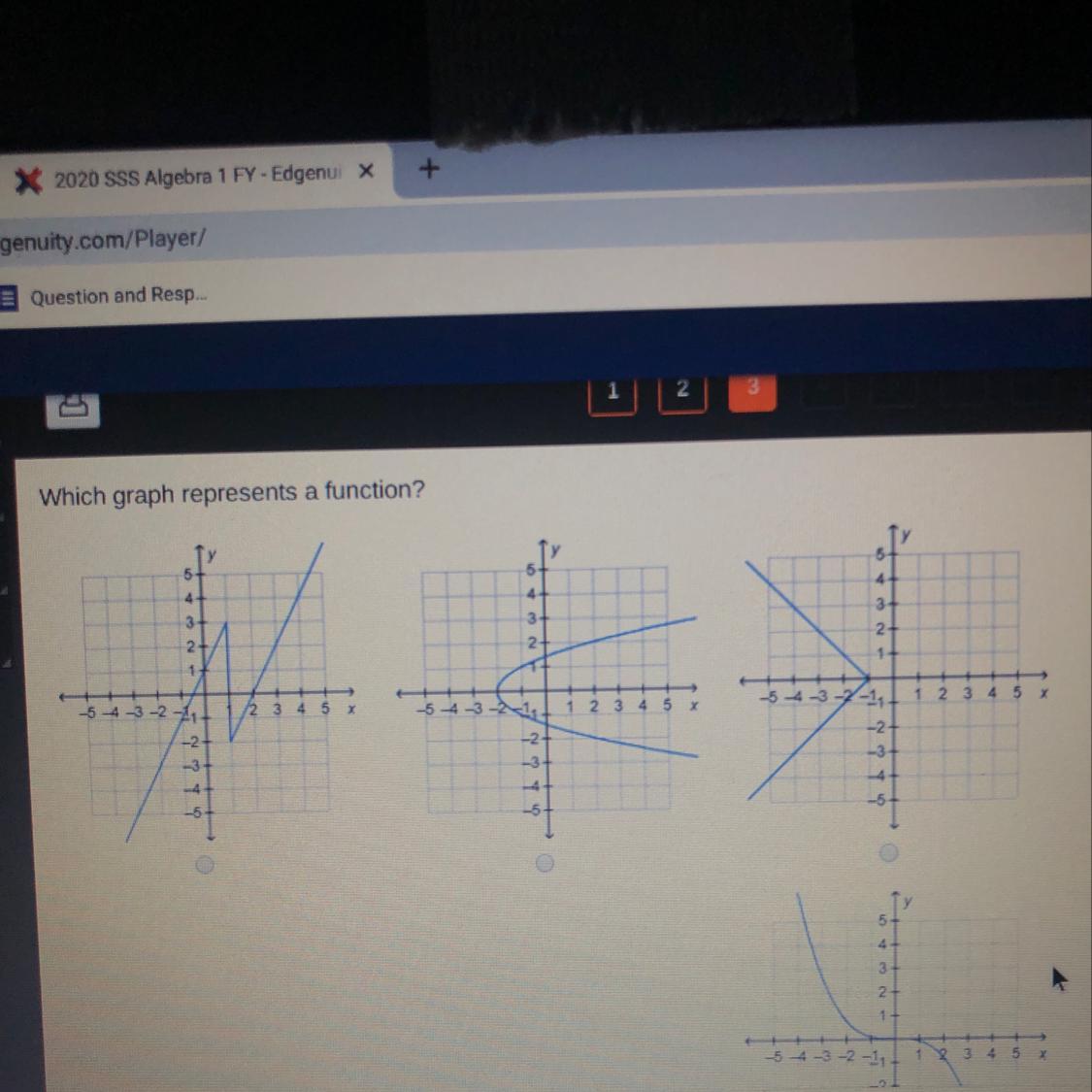
Task: Choose the sideways parabola graph answer
Action: pyautogui.click(x=545, y=862)
